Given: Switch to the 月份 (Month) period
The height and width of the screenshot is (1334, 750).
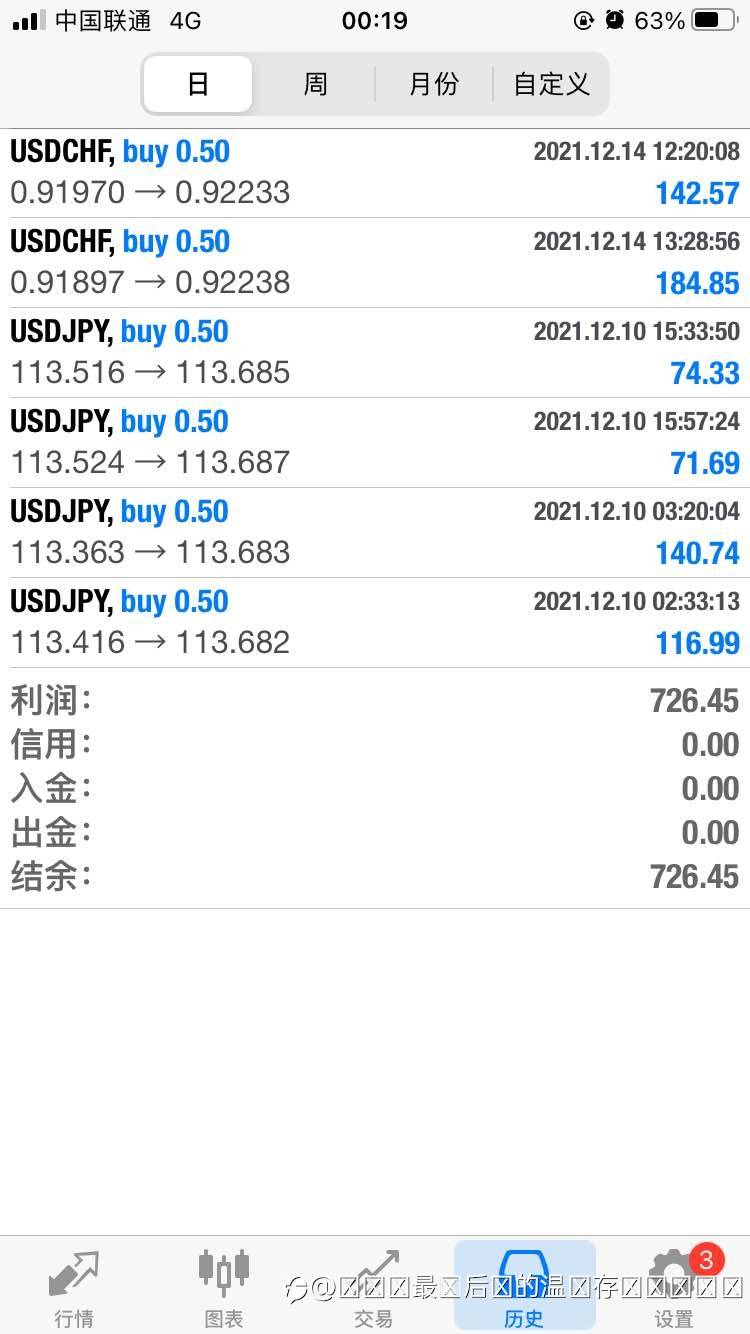Looking at the screenshot, I should click(433, 84).
